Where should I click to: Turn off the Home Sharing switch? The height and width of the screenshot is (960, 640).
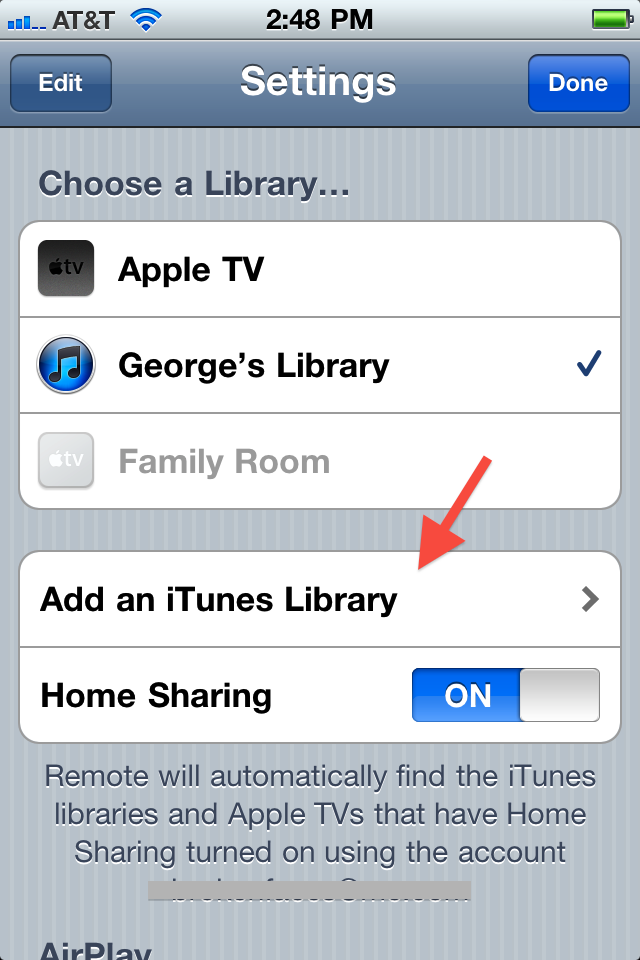tap(506, 695)
